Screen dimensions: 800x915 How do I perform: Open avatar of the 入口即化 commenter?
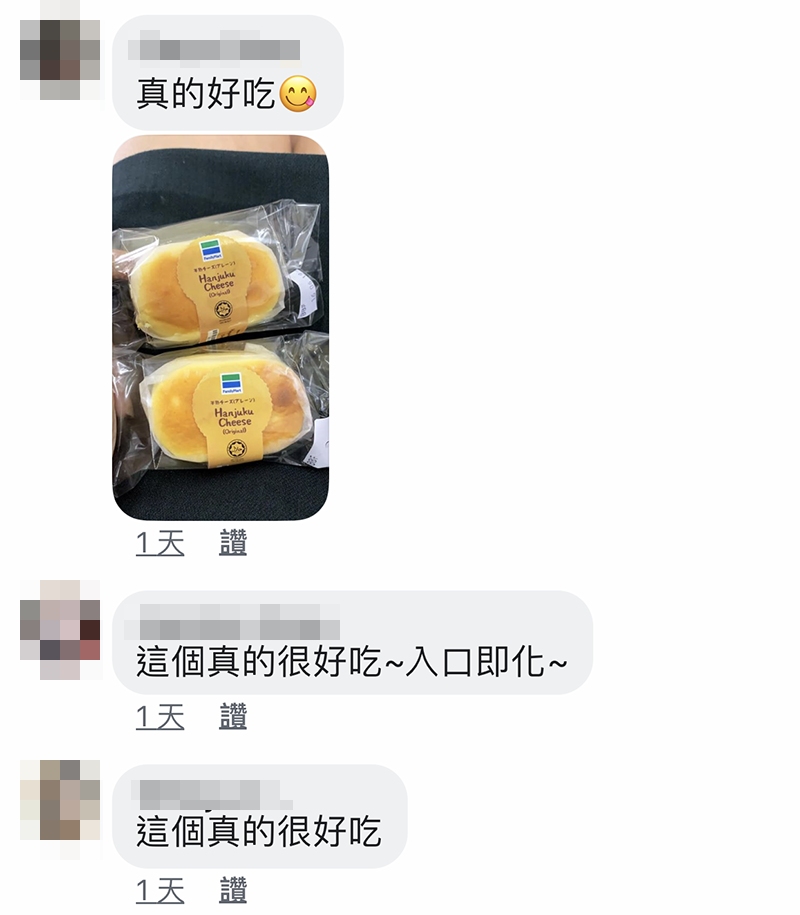click(61, 630)
